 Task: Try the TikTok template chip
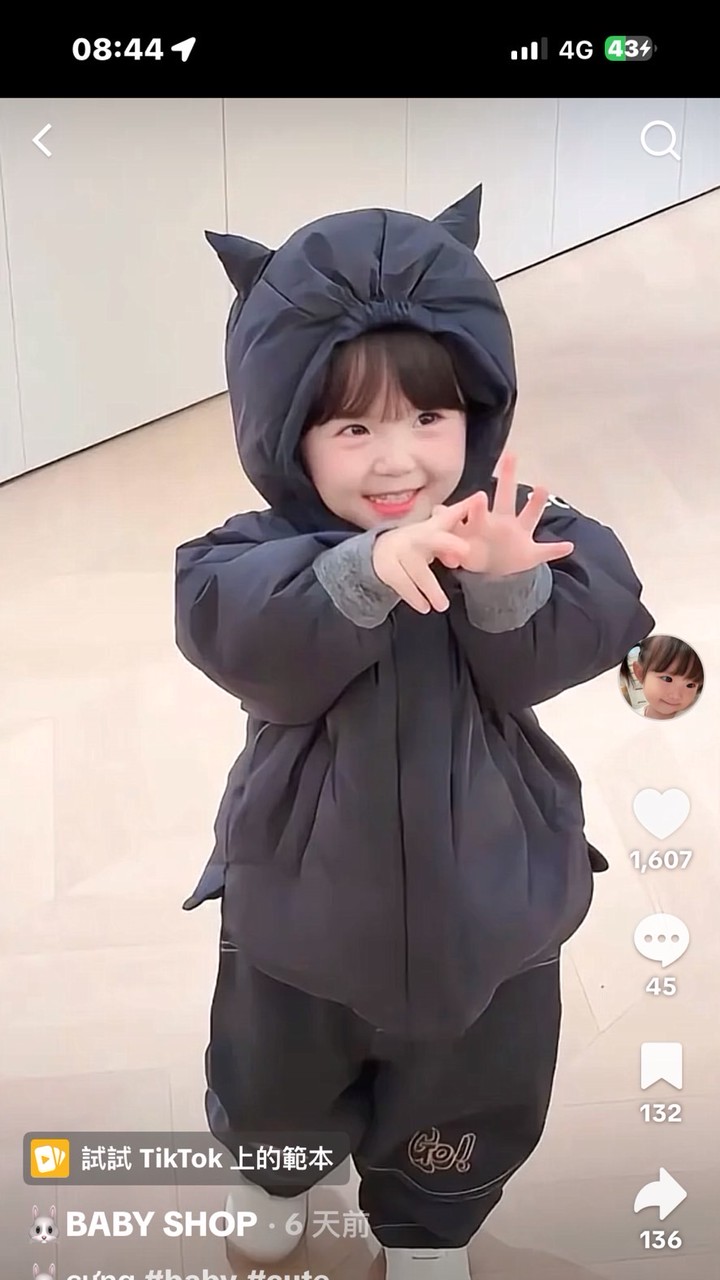click(x=187, y=1159)
